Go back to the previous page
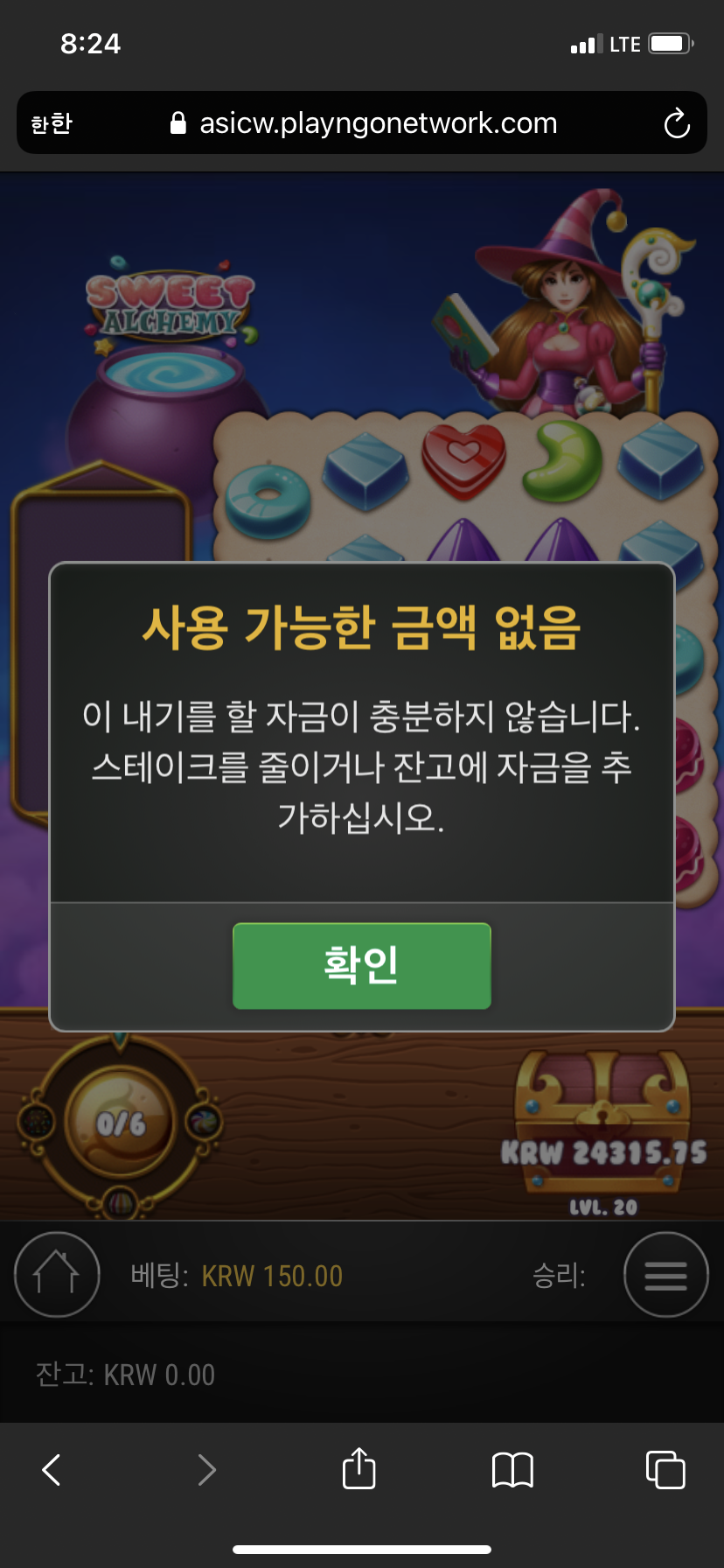The height and width of the screenshot is (1568, 724). click(x=52, y=1470)
